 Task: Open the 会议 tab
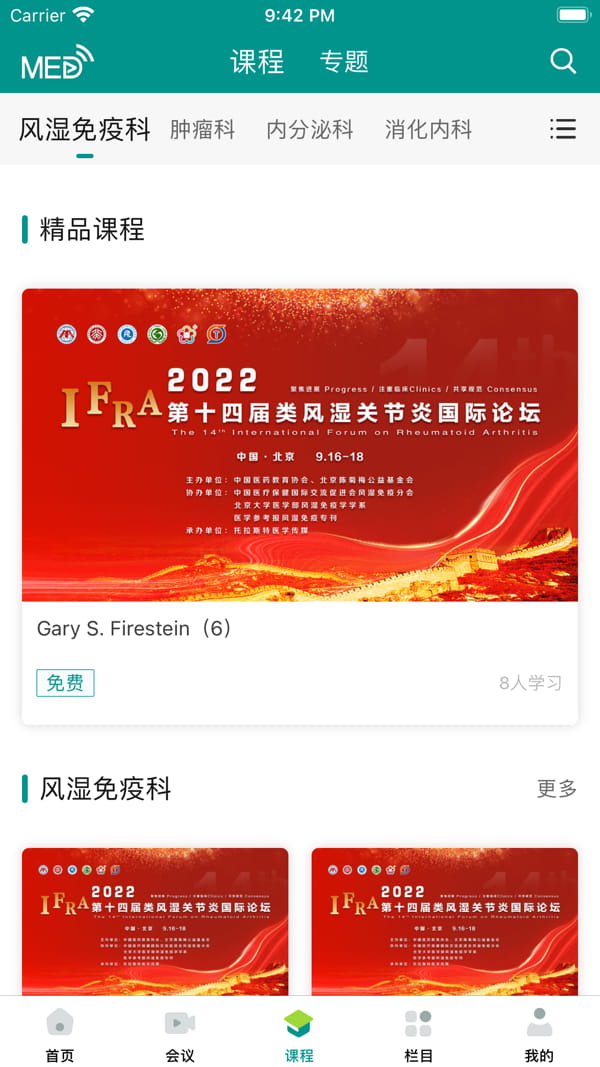[180, 1035]
